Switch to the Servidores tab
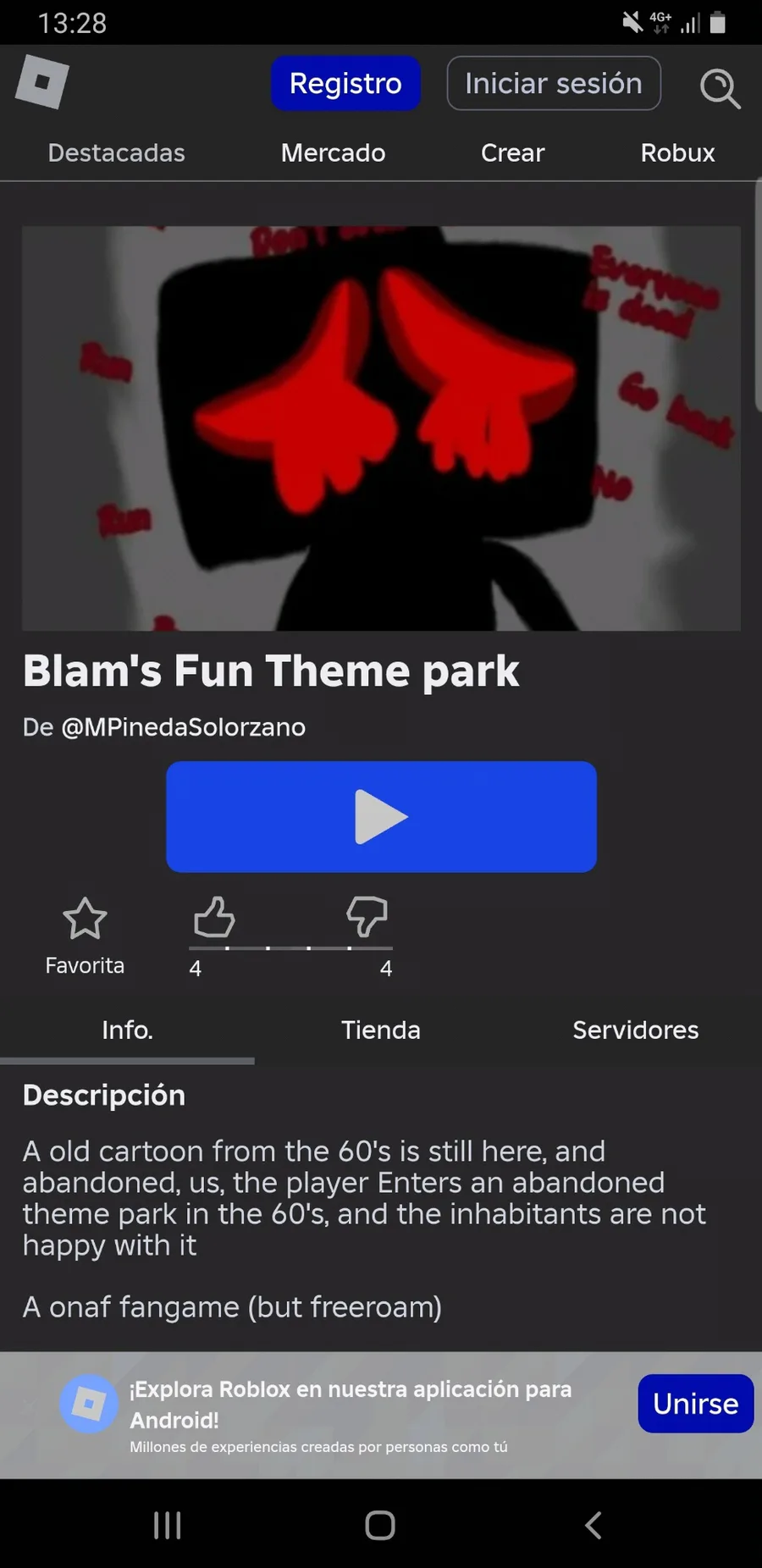The image size is (762, 1568). (x=635, y=1030)
